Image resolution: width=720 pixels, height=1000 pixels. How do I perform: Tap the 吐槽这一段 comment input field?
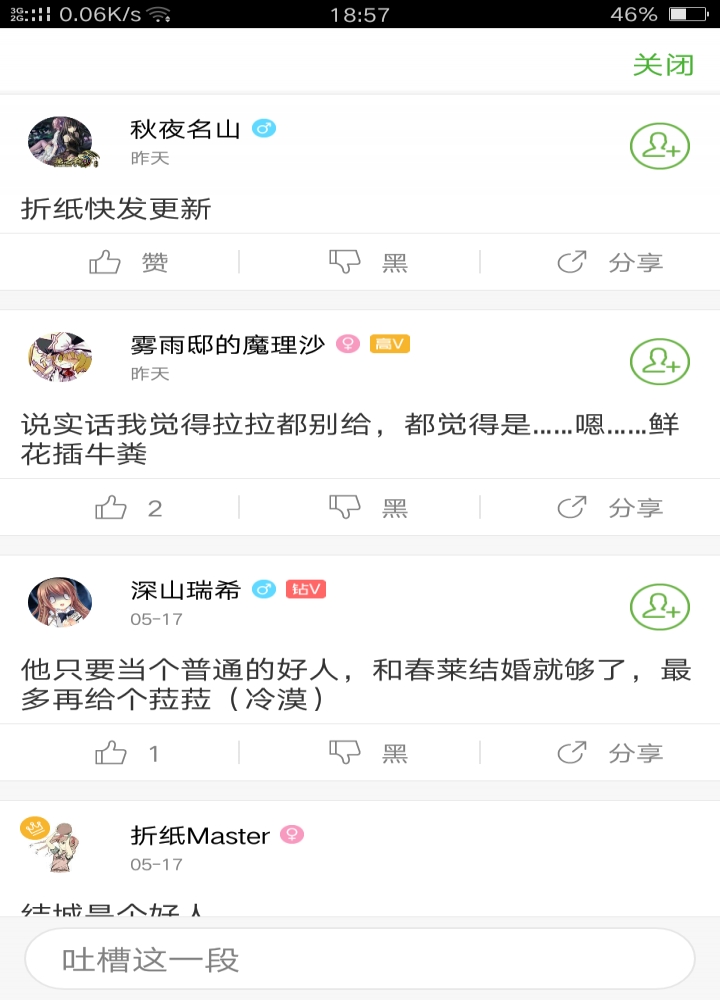coord(360,957)
